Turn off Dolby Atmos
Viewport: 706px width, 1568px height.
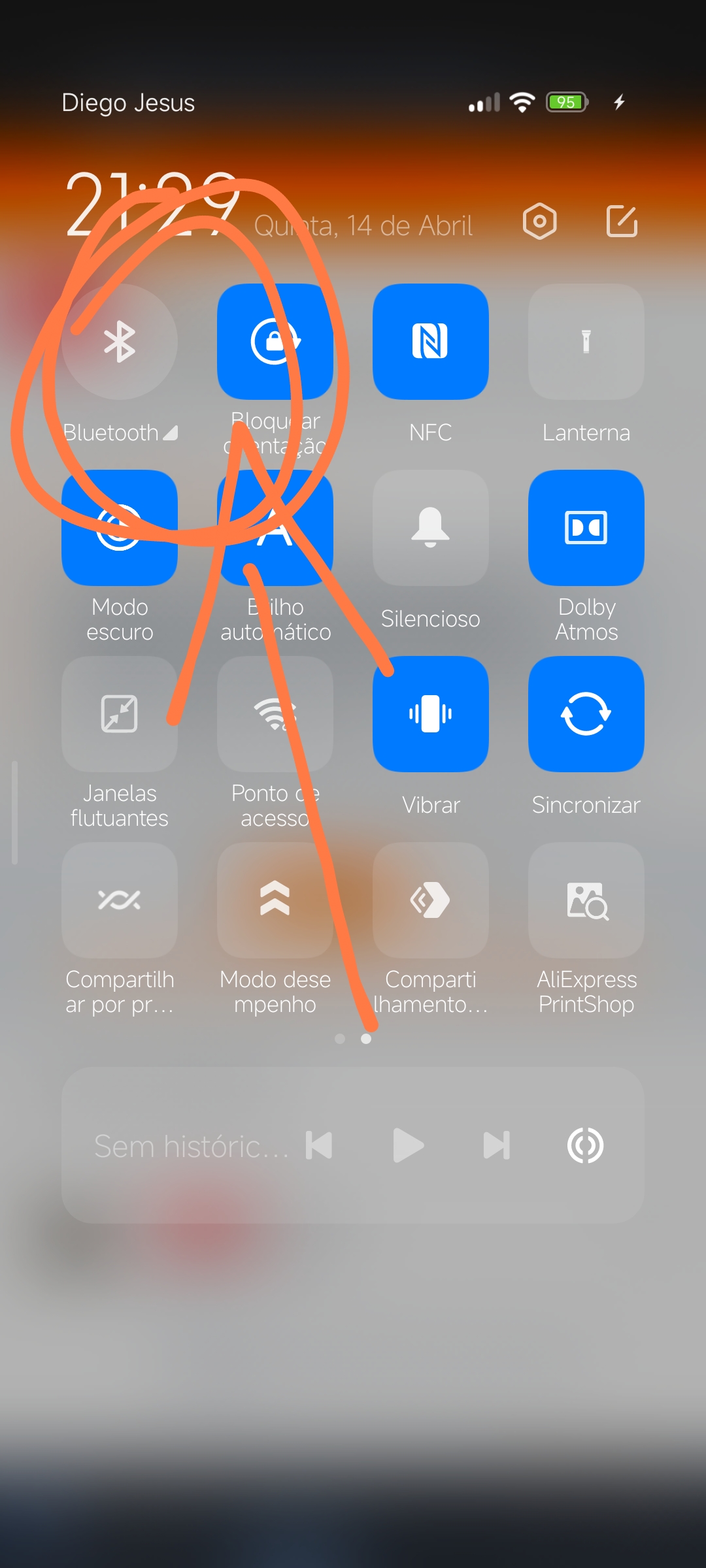pyautogui.click(x=586, y=528)
